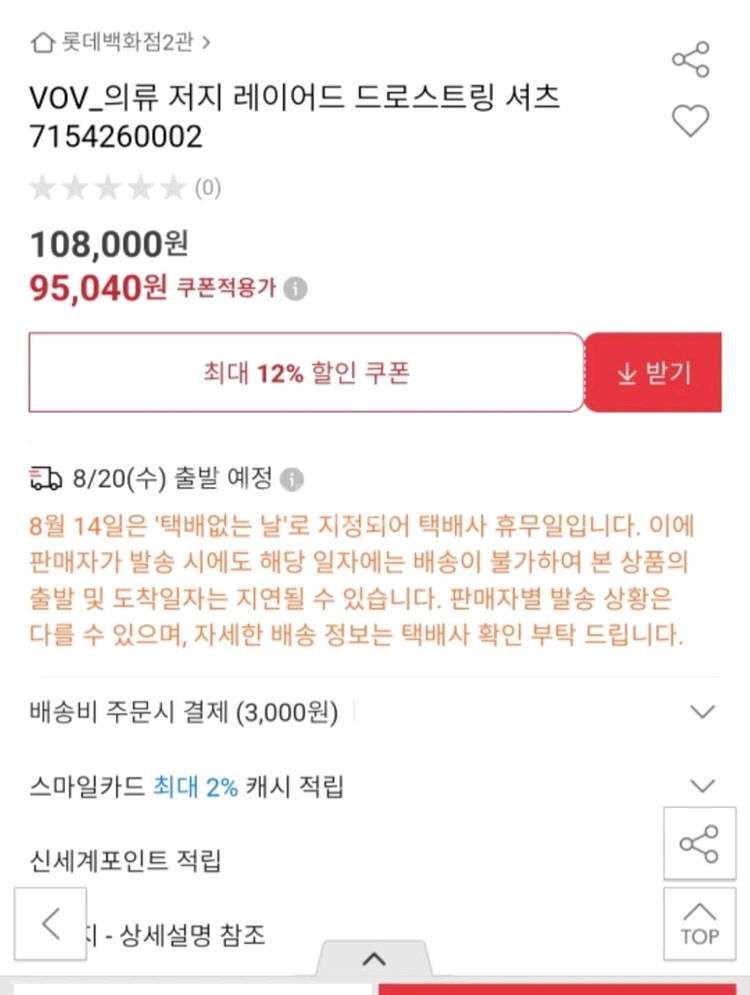Open the floating share button

699,844
